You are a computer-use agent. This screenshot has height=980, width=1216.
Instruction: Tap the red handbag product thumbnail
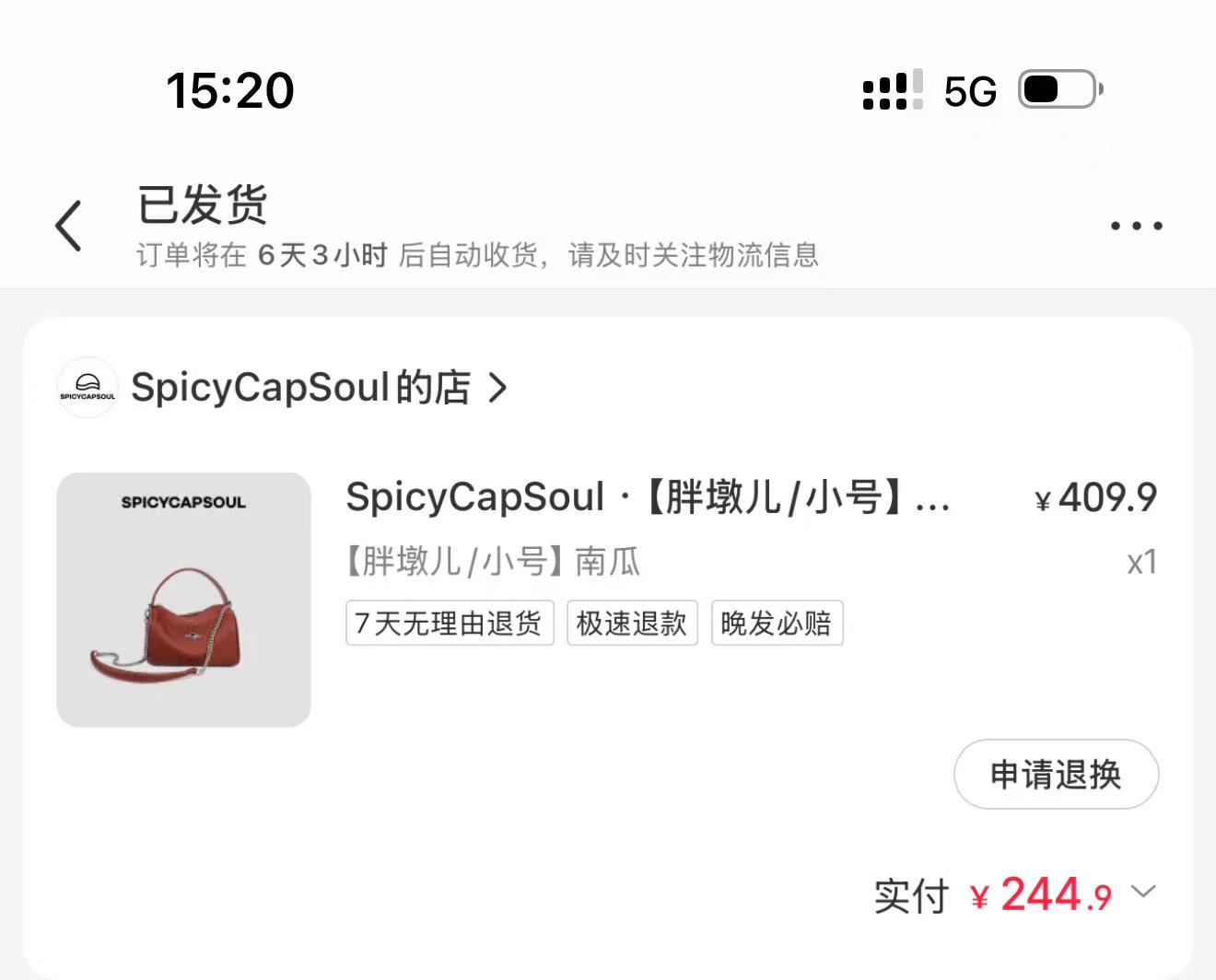(x=183, y=600)
